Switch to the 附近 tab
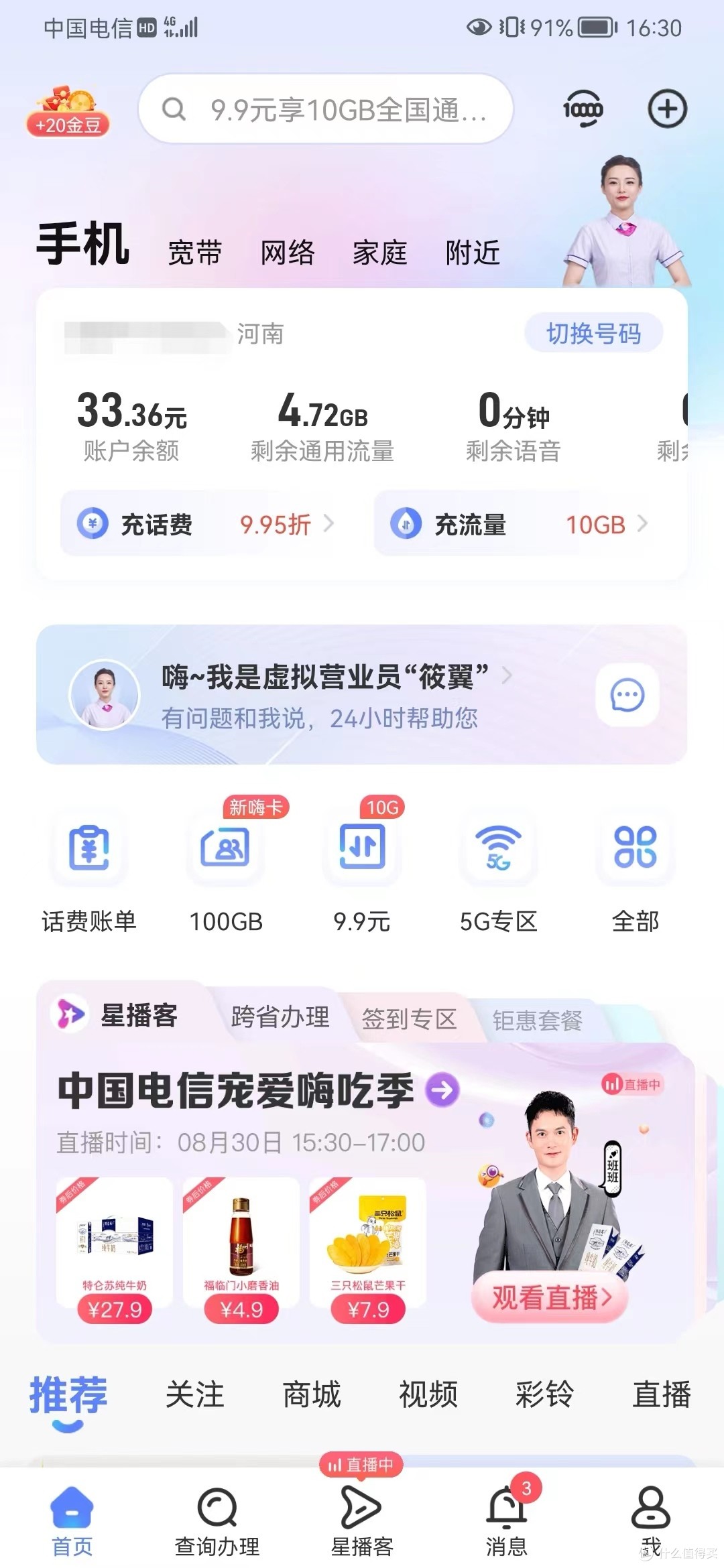Image resolution: width=724 pixels, height=1568 pixels. (x=473, y=253)
